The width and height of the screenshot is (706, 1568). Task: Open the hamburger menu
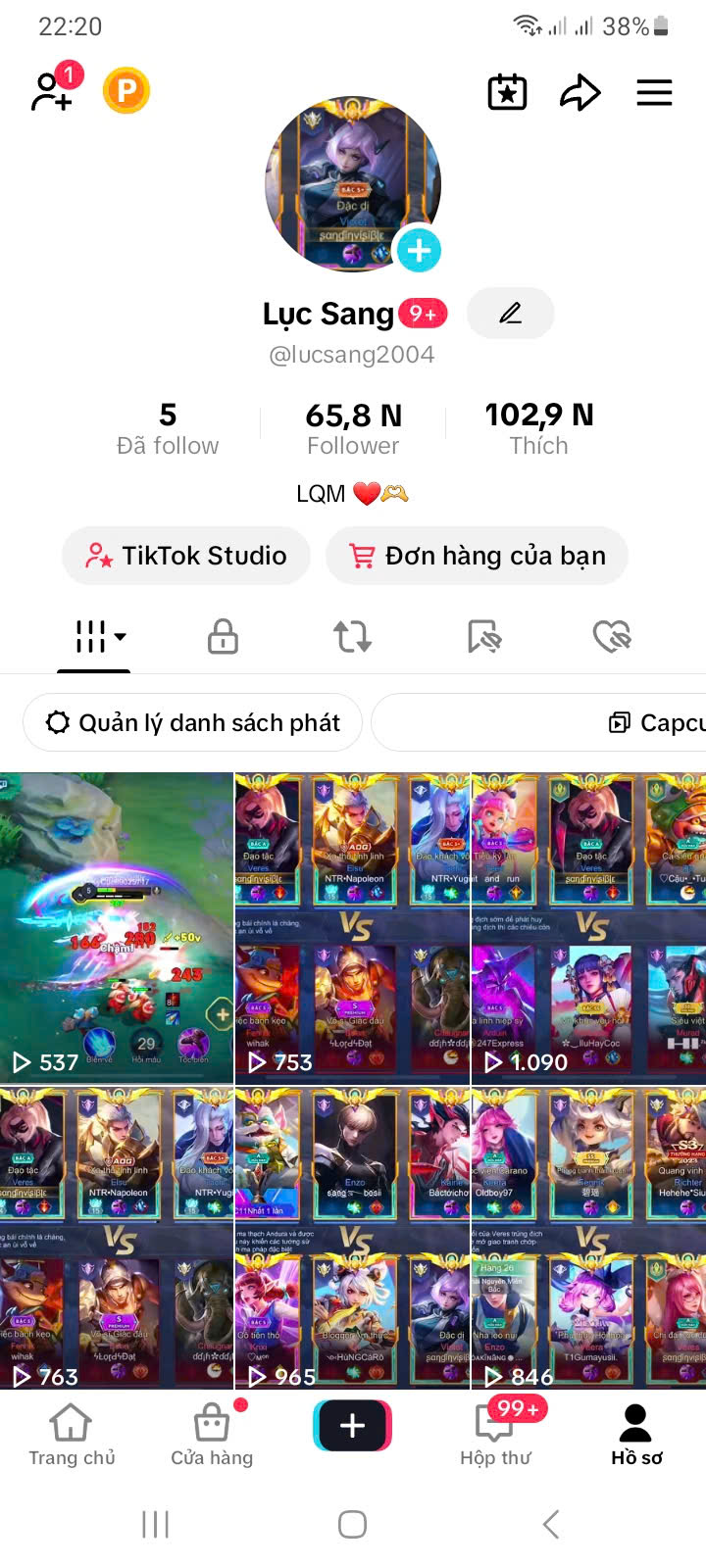(654, 93)
